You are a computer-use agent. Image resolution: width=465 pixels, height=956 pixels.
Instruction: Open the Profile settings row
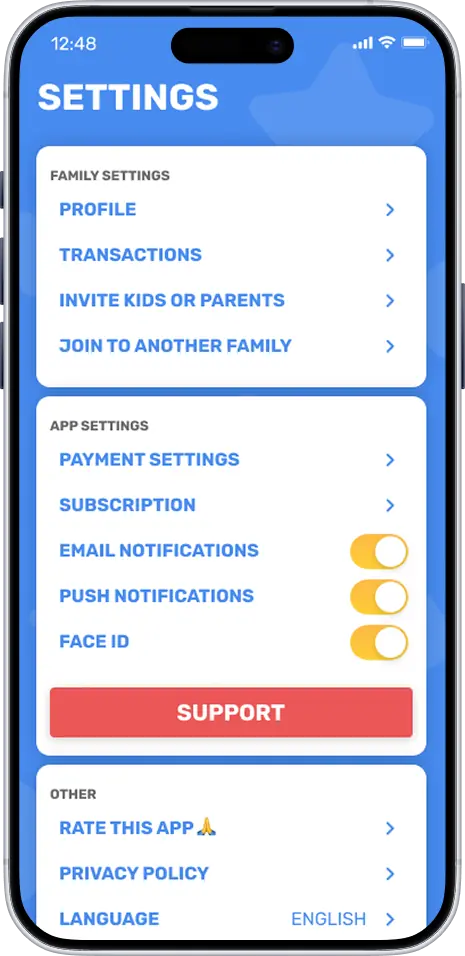pyautogui.click(x=231, y=210)
